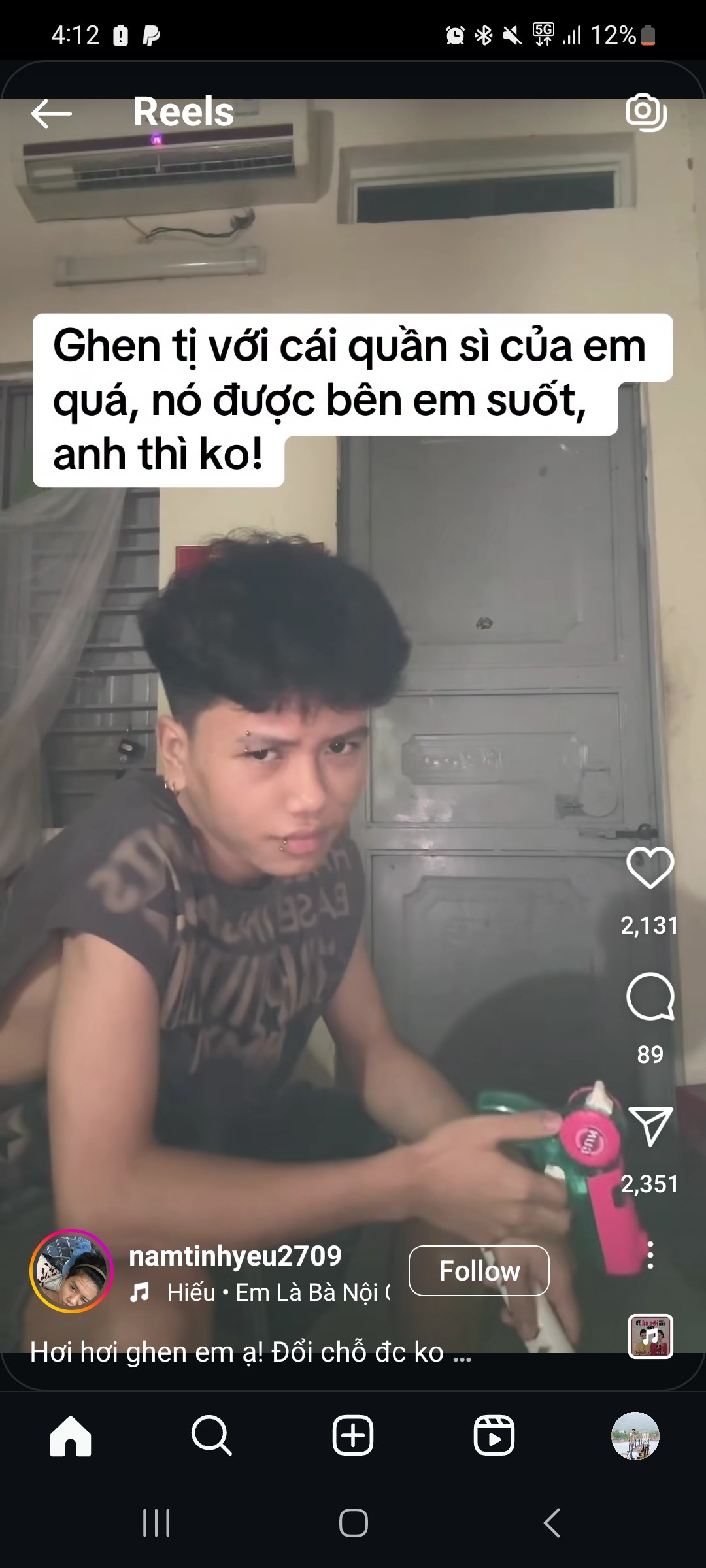The width and height of the screenshot is (706, 1568).
Task: Open the camera icon at top right
Action: [646, 112]
